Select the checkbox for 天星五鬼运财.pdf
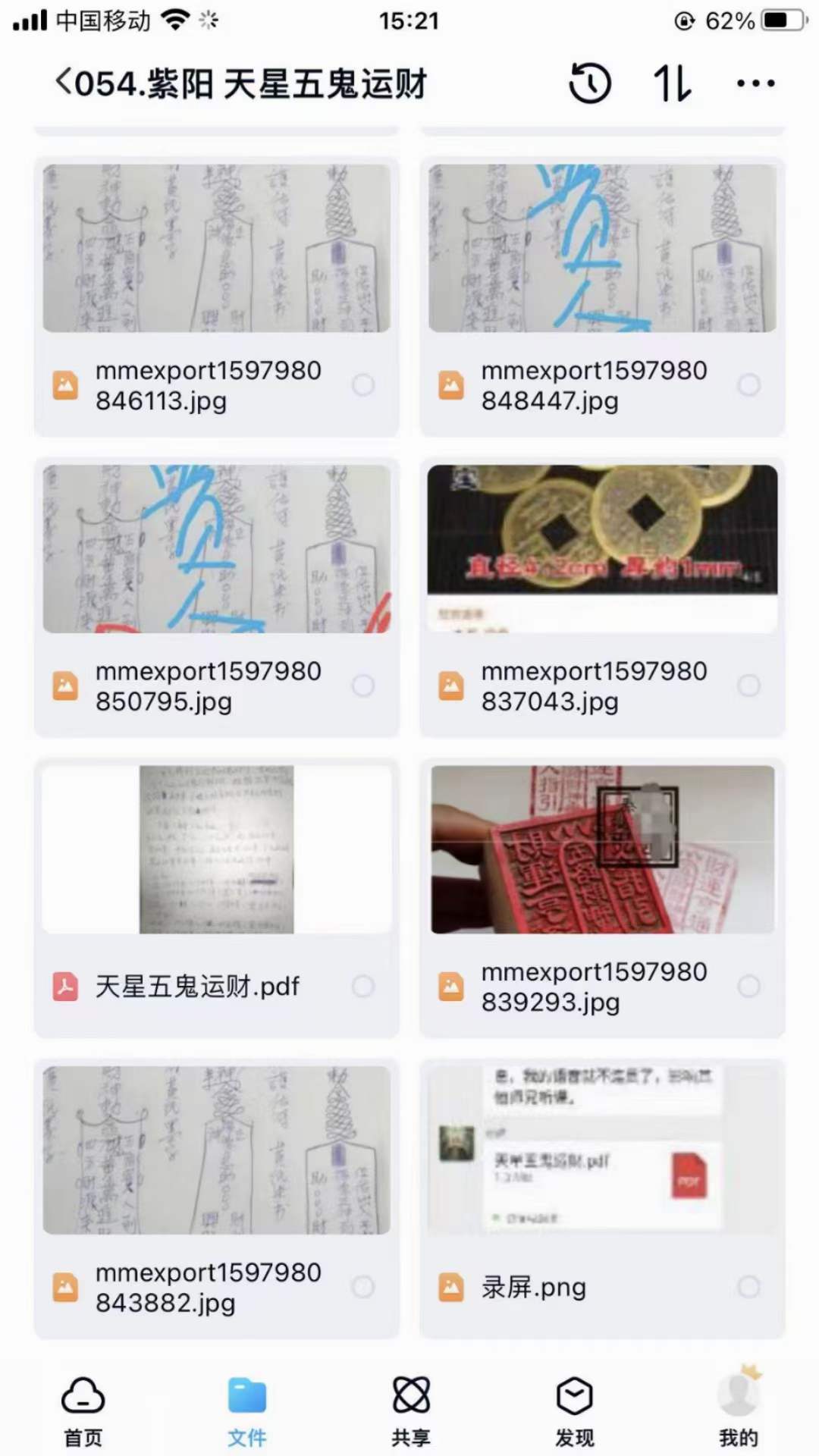 pyautogui.click(x=363, y=987)
